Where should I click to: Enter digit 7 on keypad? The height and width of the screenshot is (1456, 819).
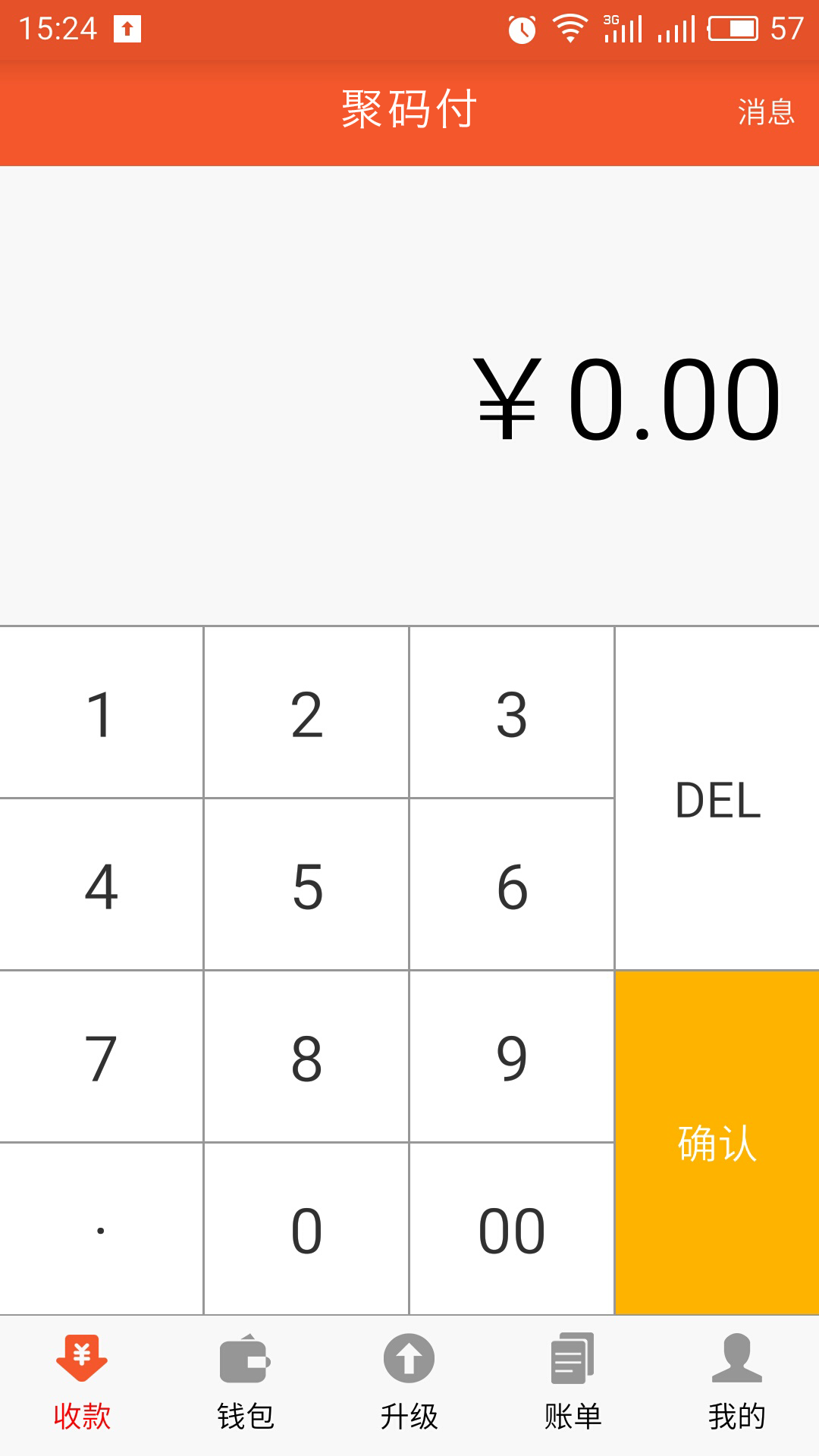(x=101, y=1057)
